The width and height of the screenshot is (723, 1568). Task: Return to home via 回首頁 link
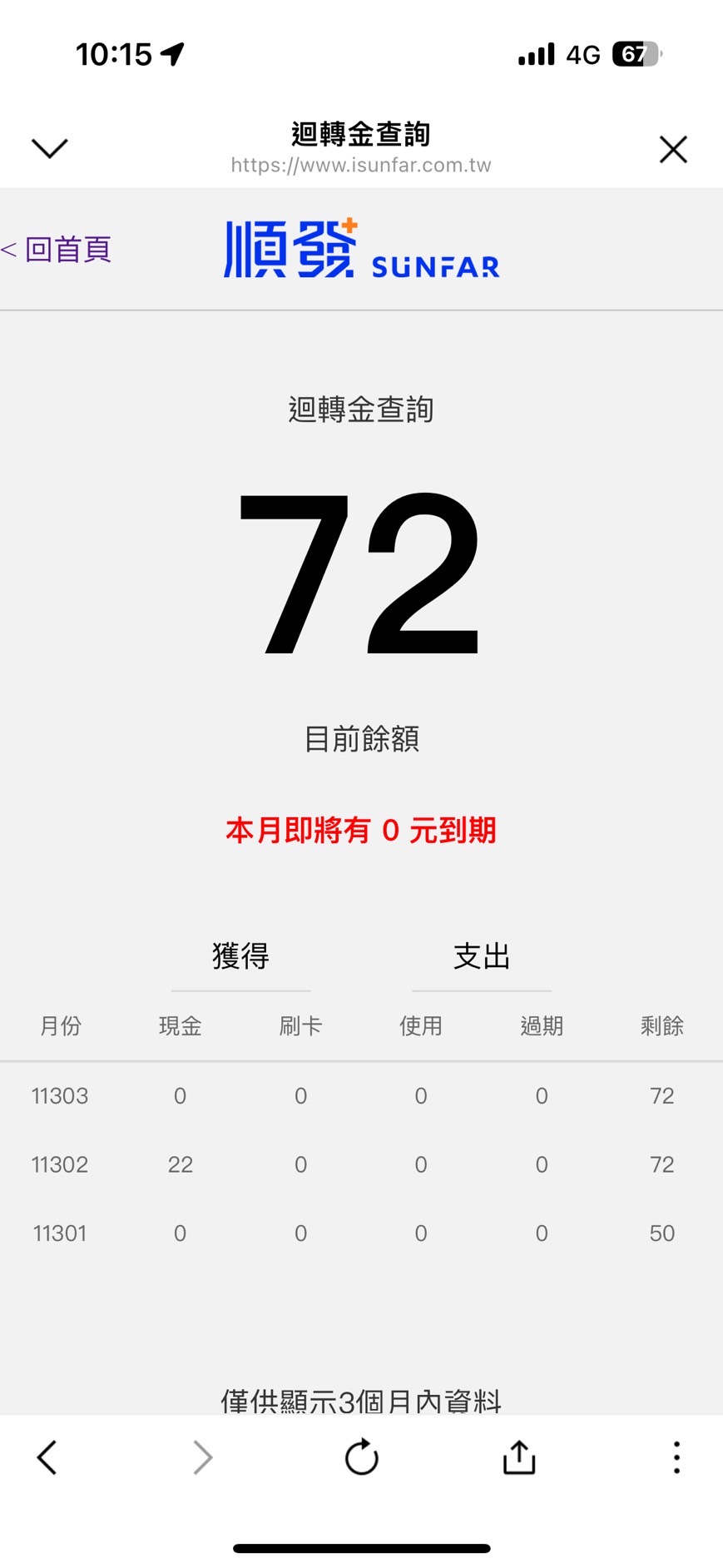coord(57,249)
